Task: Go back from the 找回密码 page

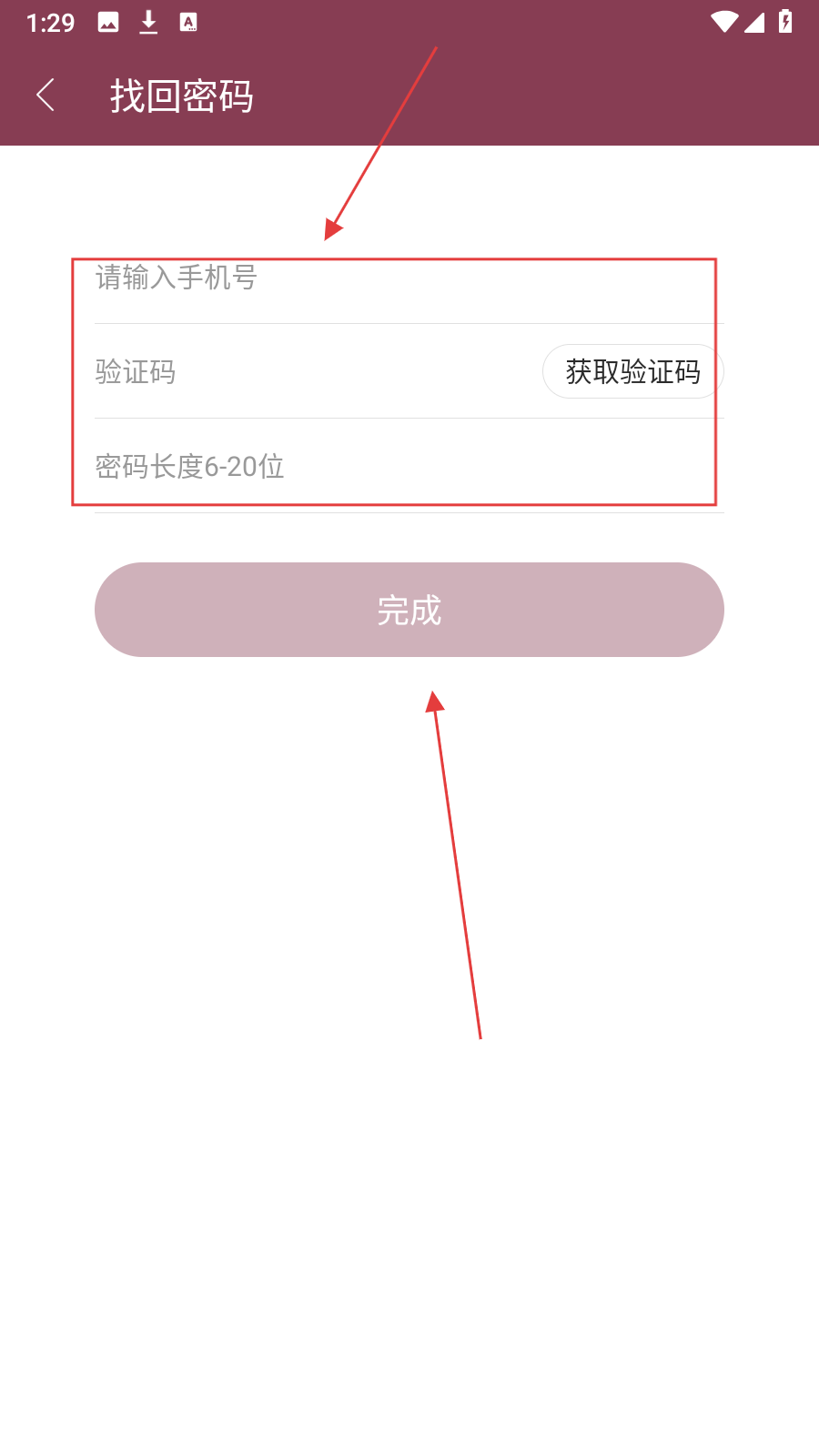Action: pyautogui.click(x=45, y=96)
